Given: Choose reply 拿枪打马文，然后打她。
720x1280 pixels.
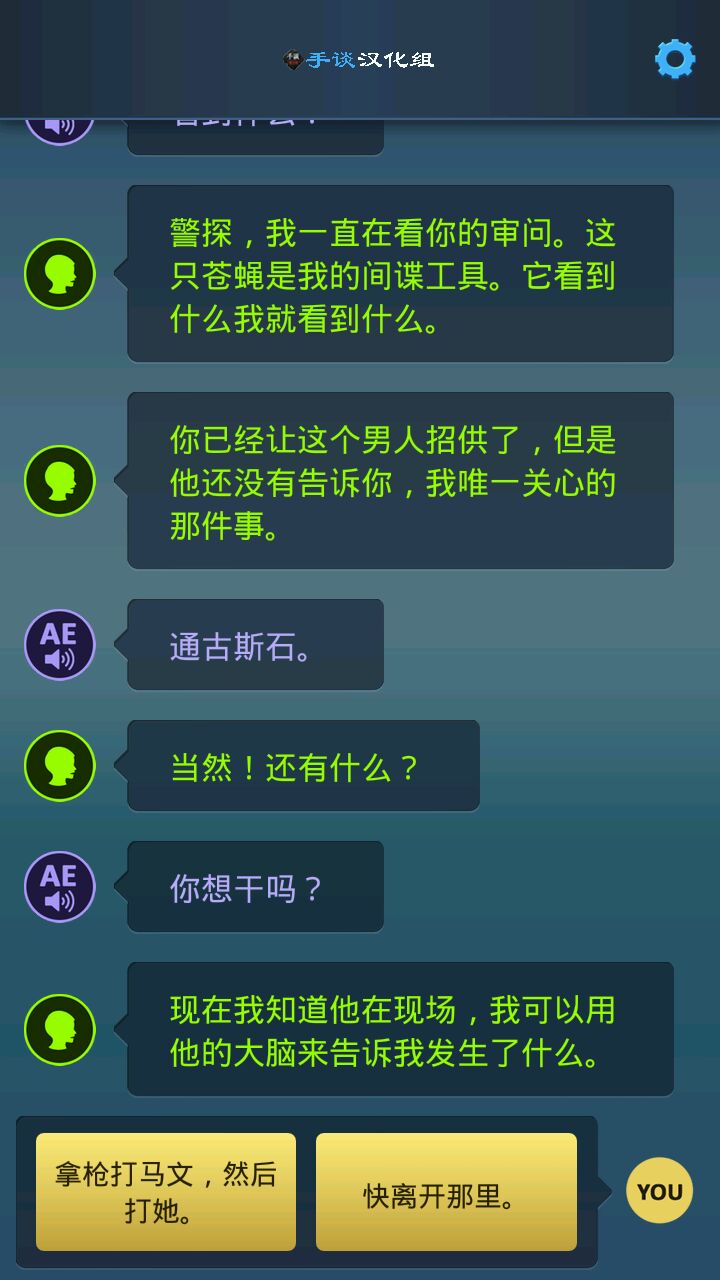Looking at the screenshot, I should (166, 1192).
